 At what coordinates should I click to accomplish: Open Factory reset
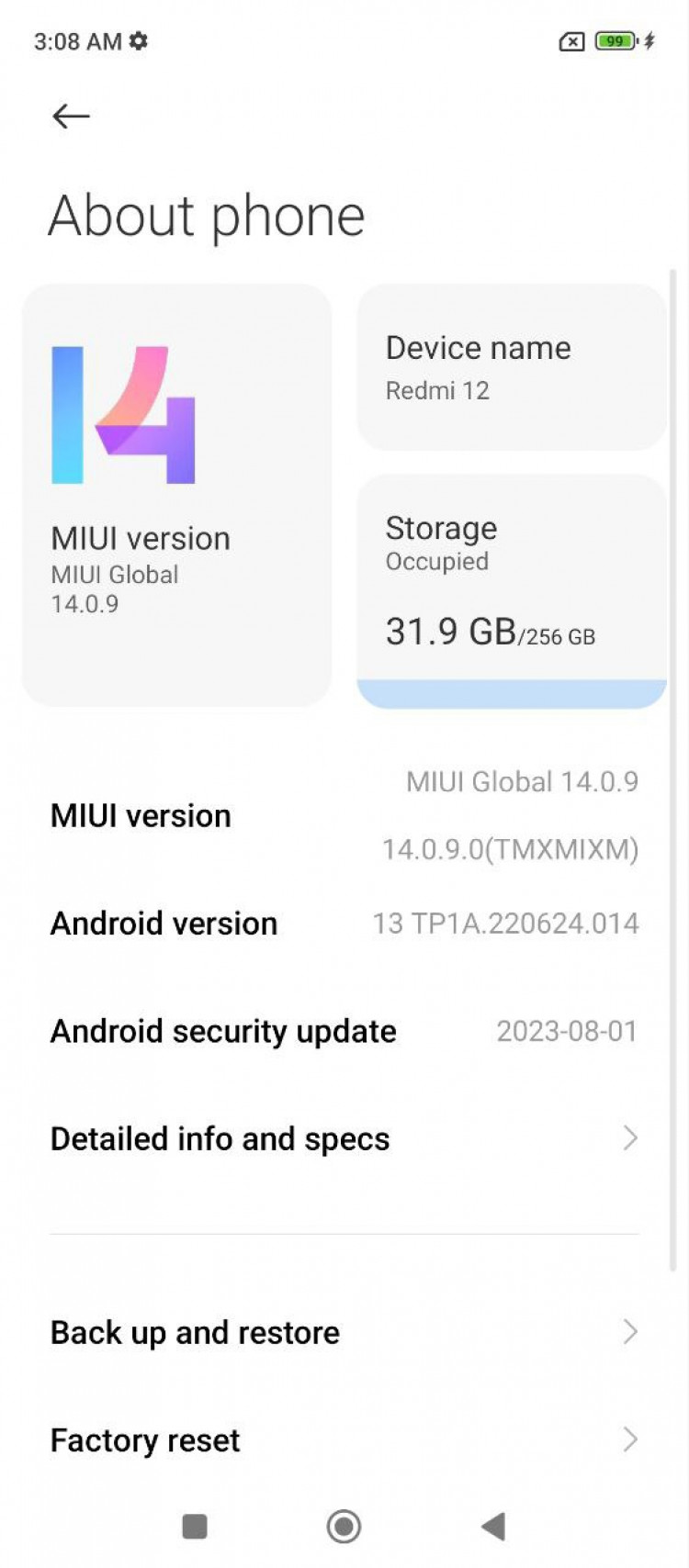[x=344, y=1439]
